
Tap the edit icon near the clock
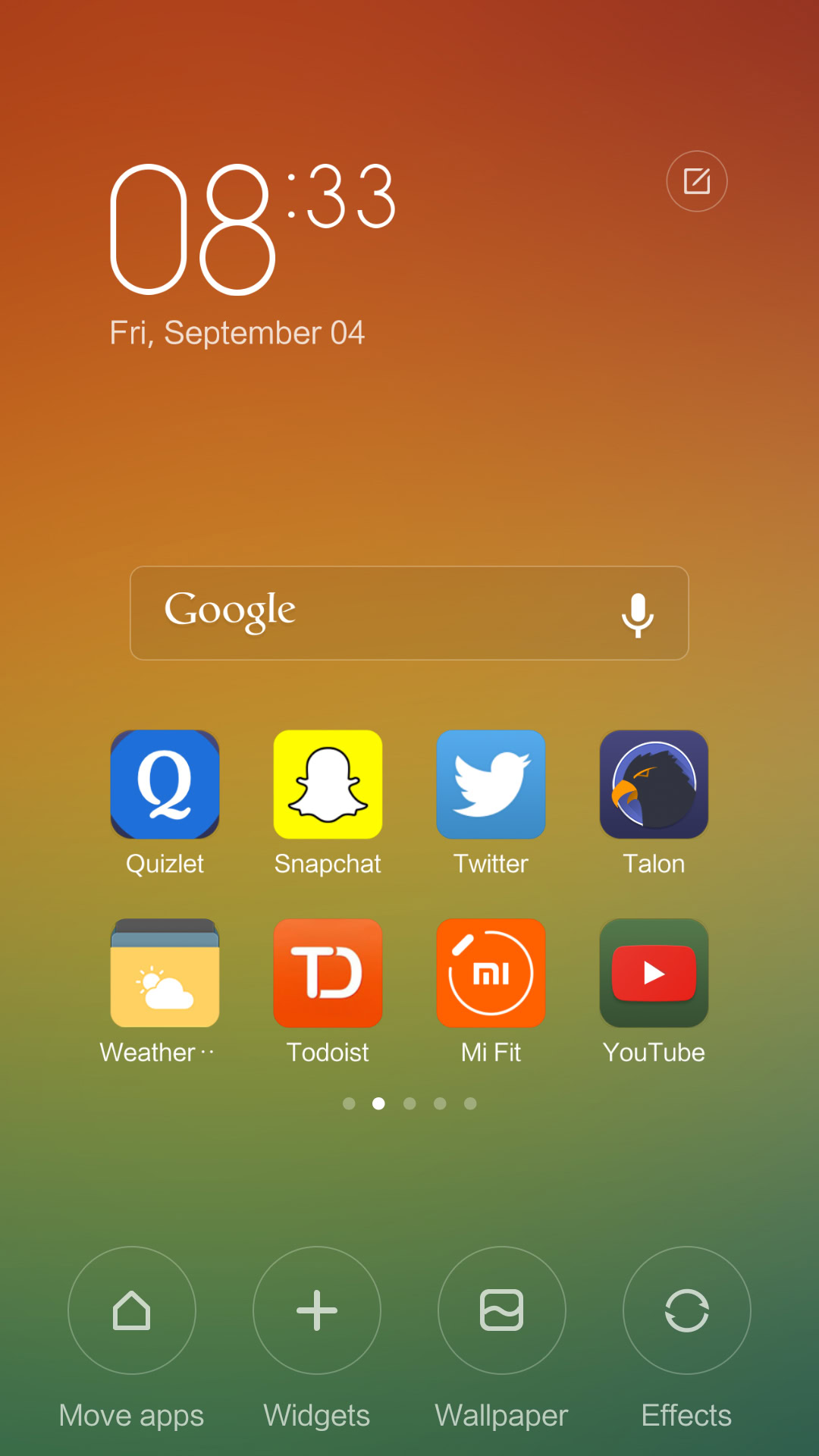tap(696, 181)
